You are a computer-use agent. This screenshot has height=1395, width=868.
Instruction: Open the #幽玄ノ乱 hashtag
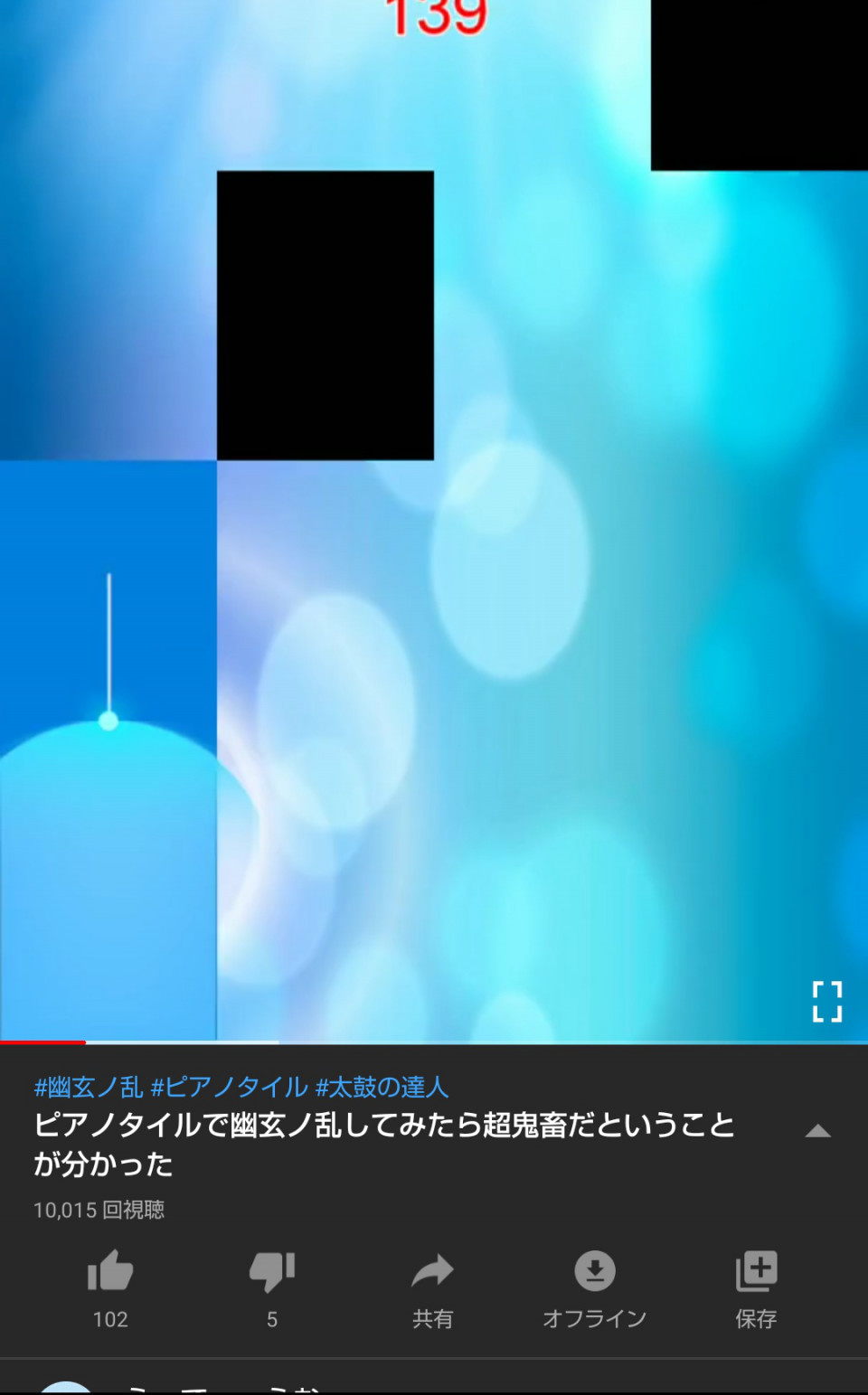[x=88, y=1087]
